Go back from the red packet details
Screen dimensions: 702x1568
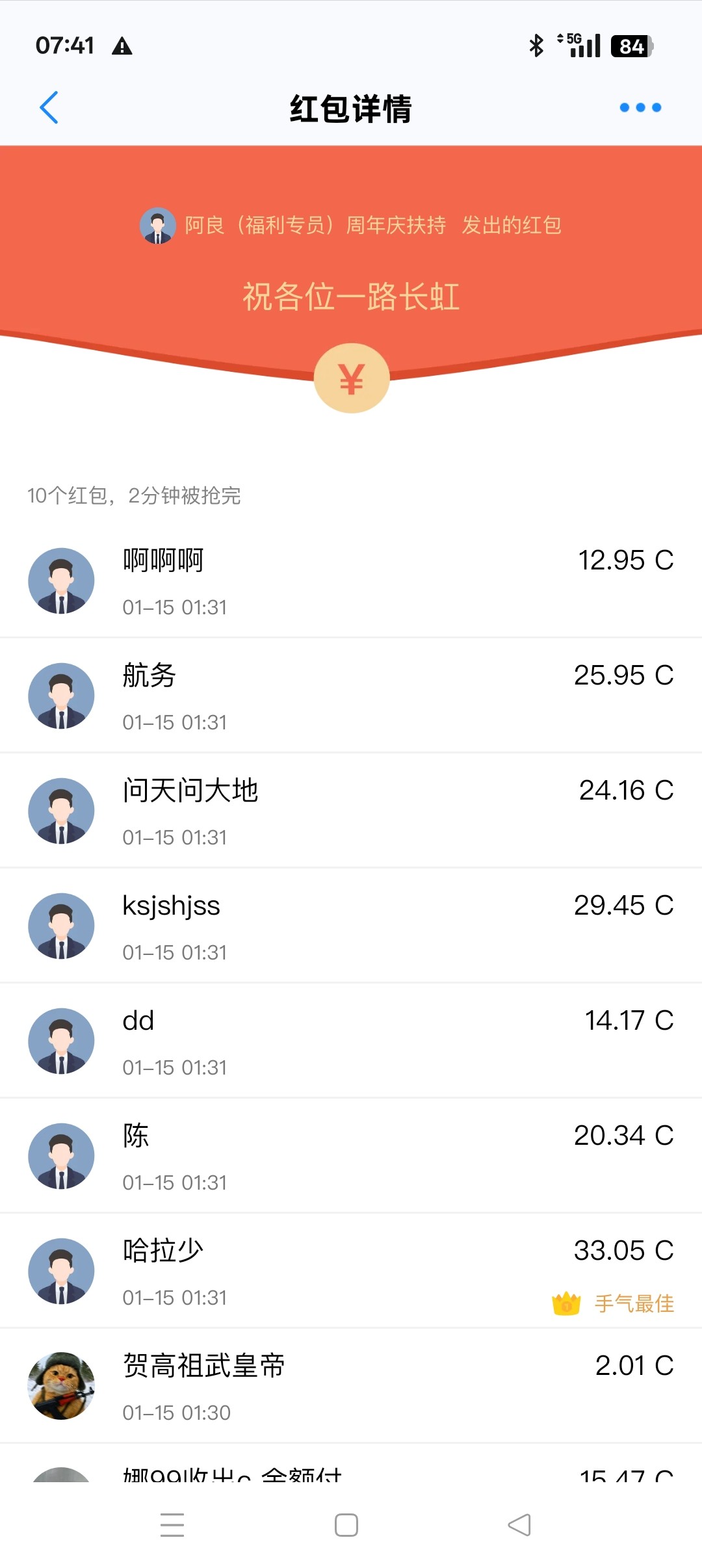[49, 108]
